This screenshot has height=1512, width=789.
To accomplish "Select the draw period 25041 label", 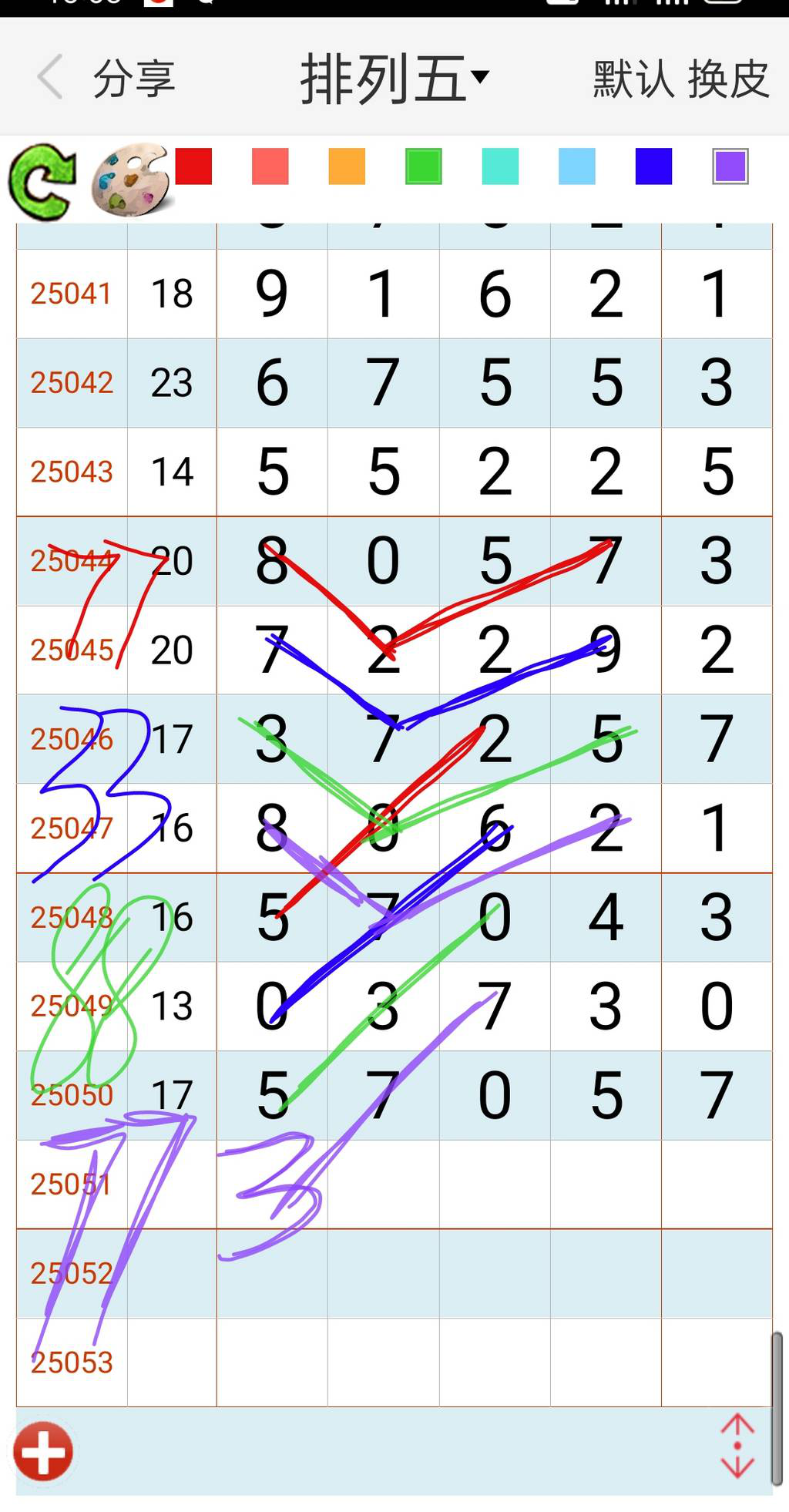I will 71,294.
